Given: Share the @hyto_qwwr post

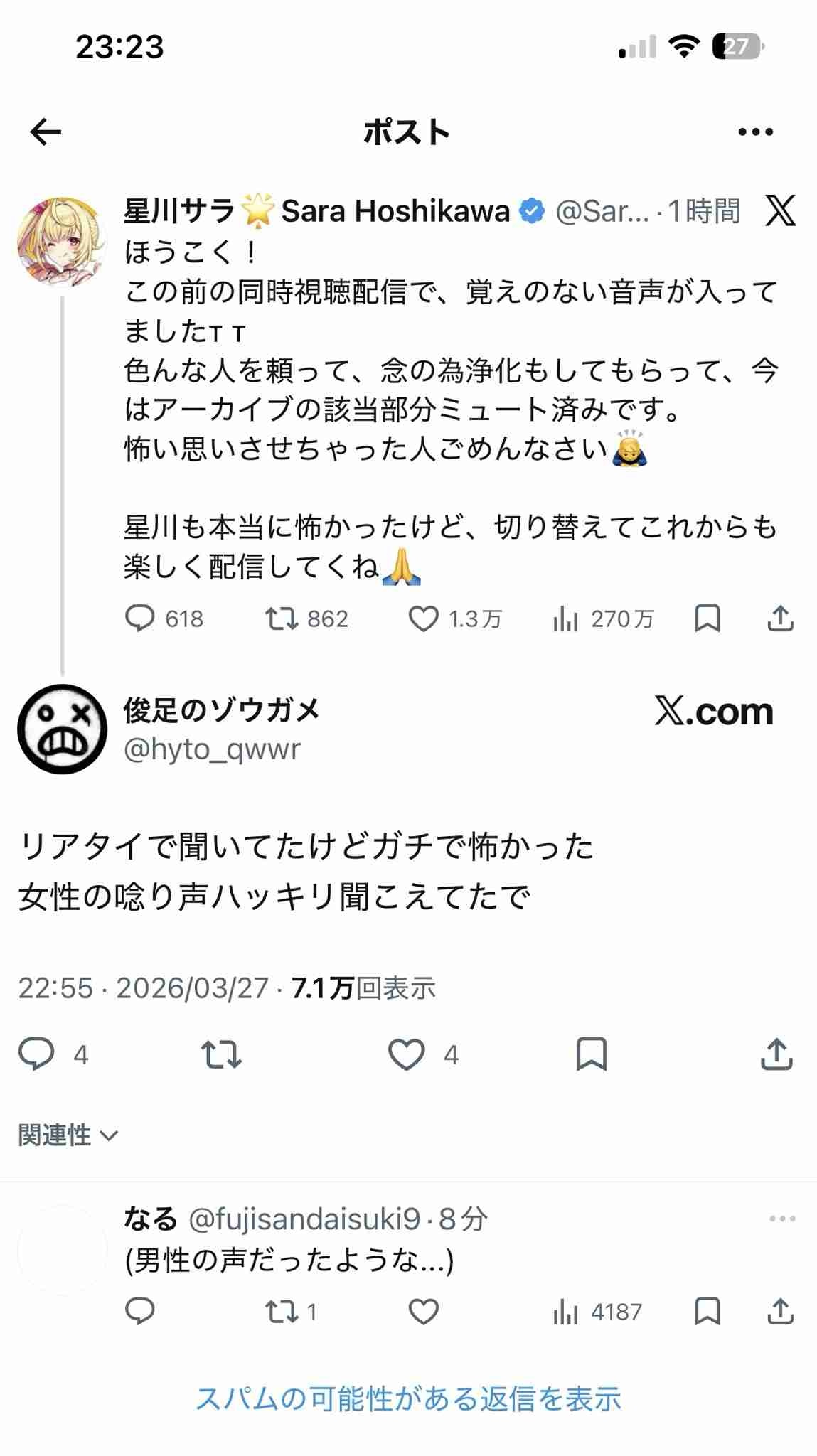Looking at the screenshot, I should point(776,1054).
